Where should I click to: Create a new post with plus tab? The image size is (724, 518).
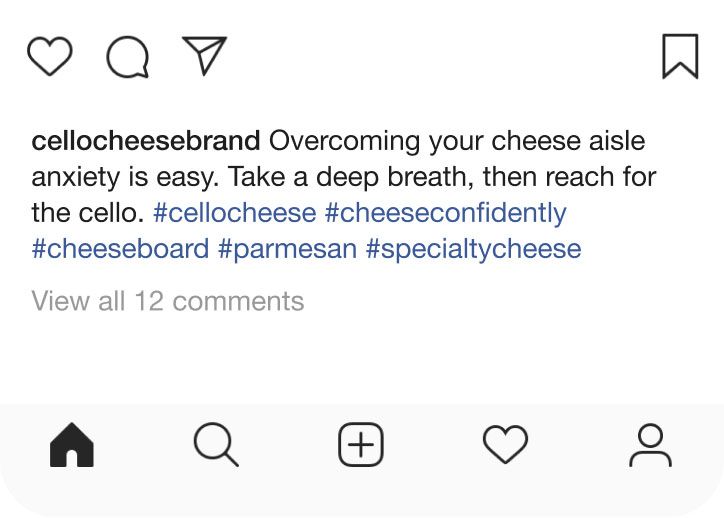361,445
